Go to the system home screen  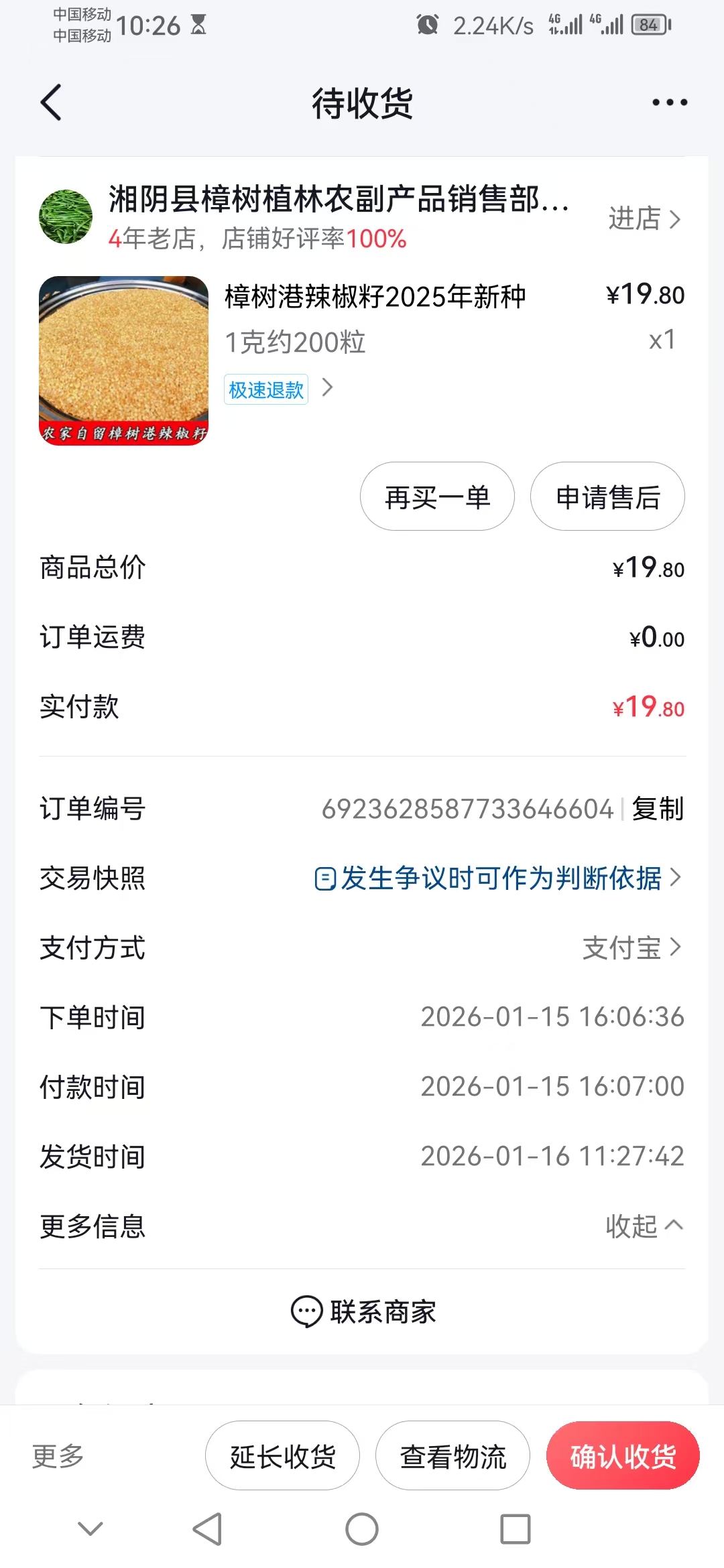click(x=362, y=1529)
